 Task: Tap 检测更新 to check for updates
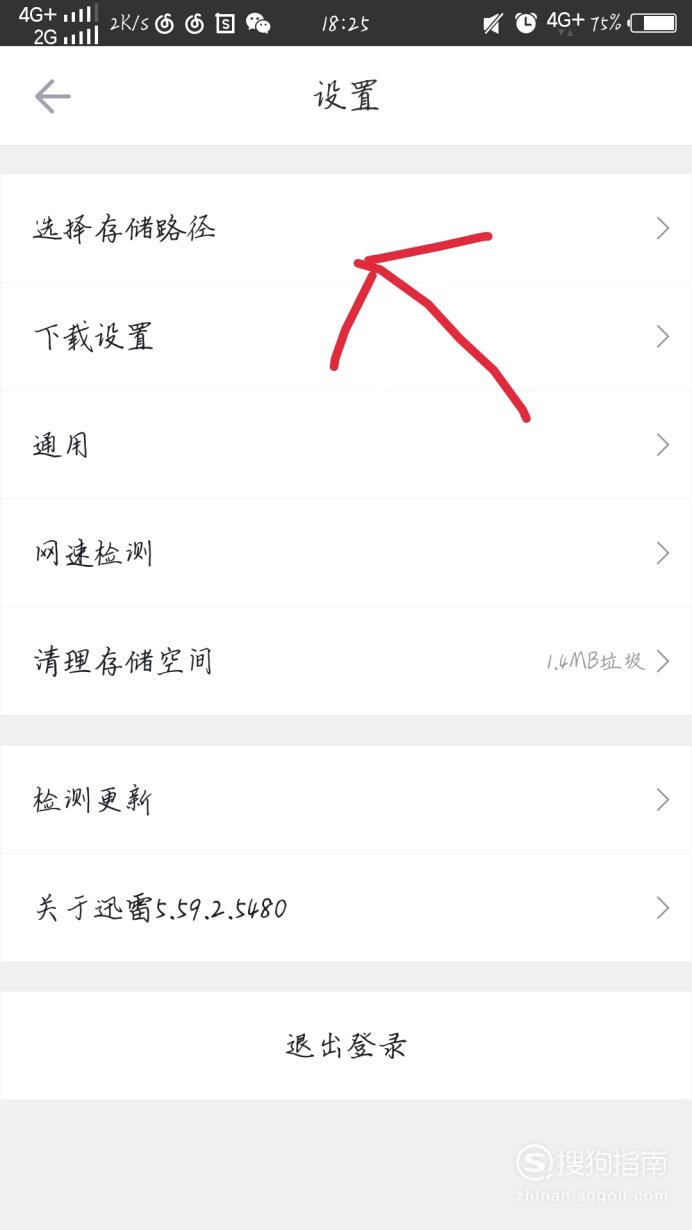[x=346, y=799]
